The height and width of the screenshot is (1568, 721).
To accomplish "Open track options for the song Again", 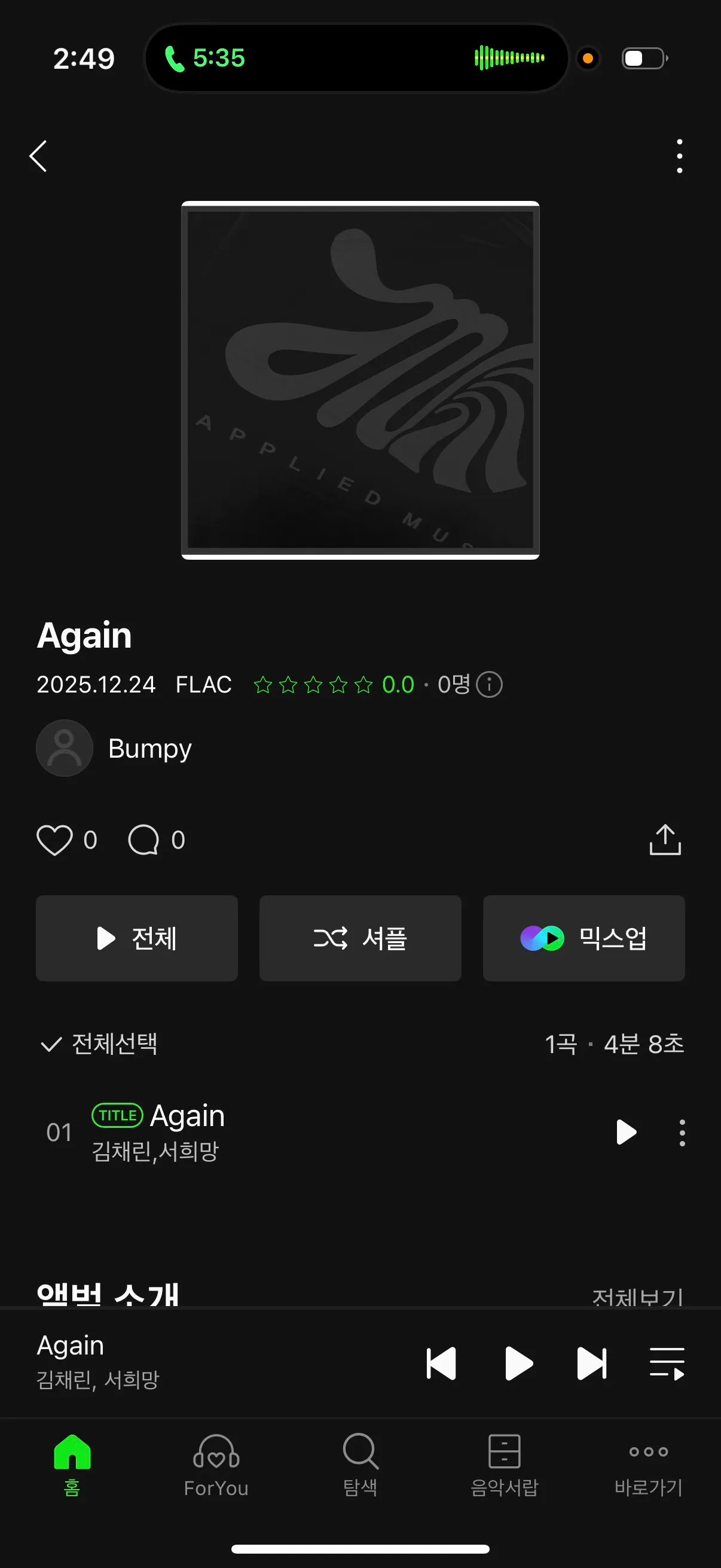I will tap(682, 1132).
